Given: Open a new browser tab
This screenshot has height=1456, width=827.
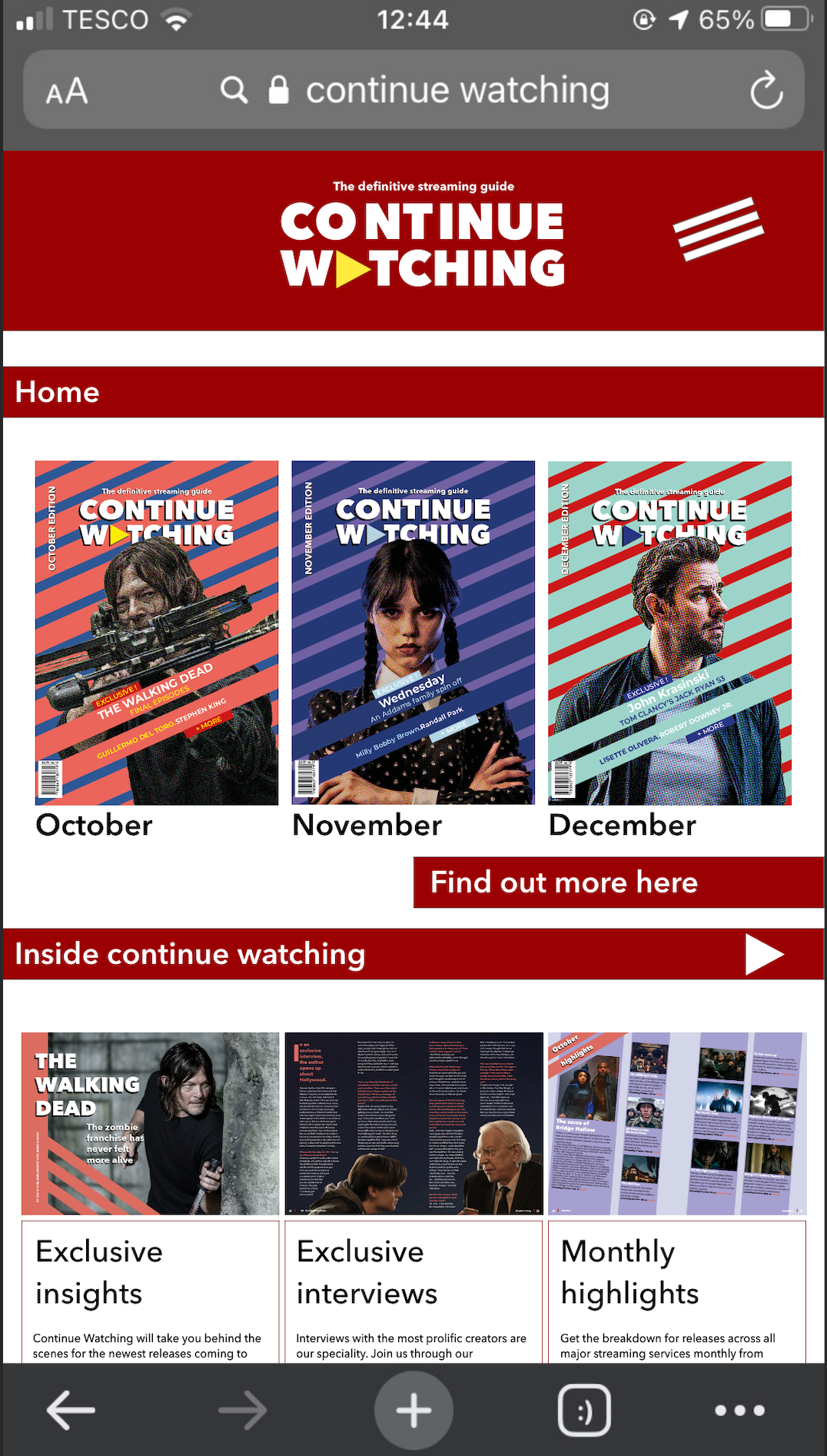Looking at the screenshot, I should (x=413, y=1410).
